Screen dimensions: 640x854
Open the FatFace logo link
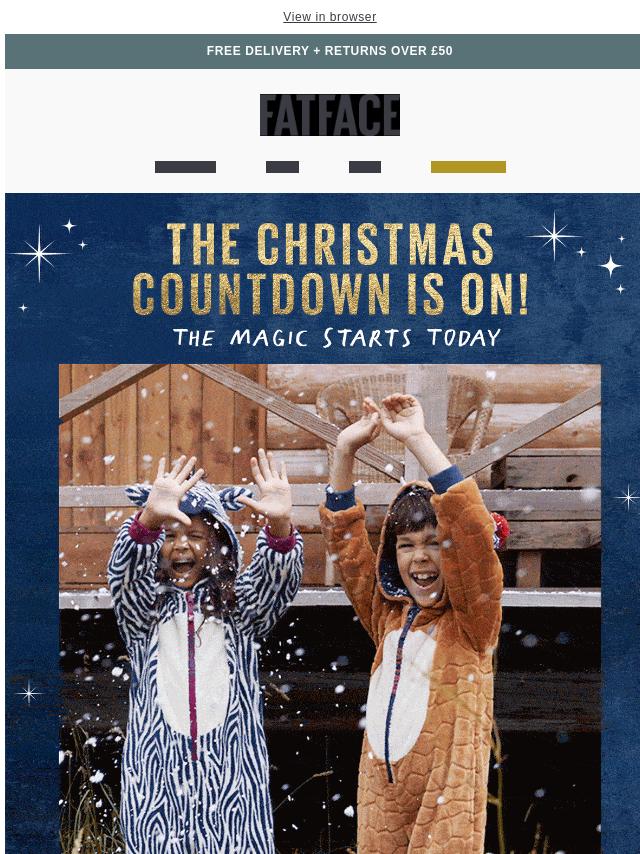(x=329, y=115)
